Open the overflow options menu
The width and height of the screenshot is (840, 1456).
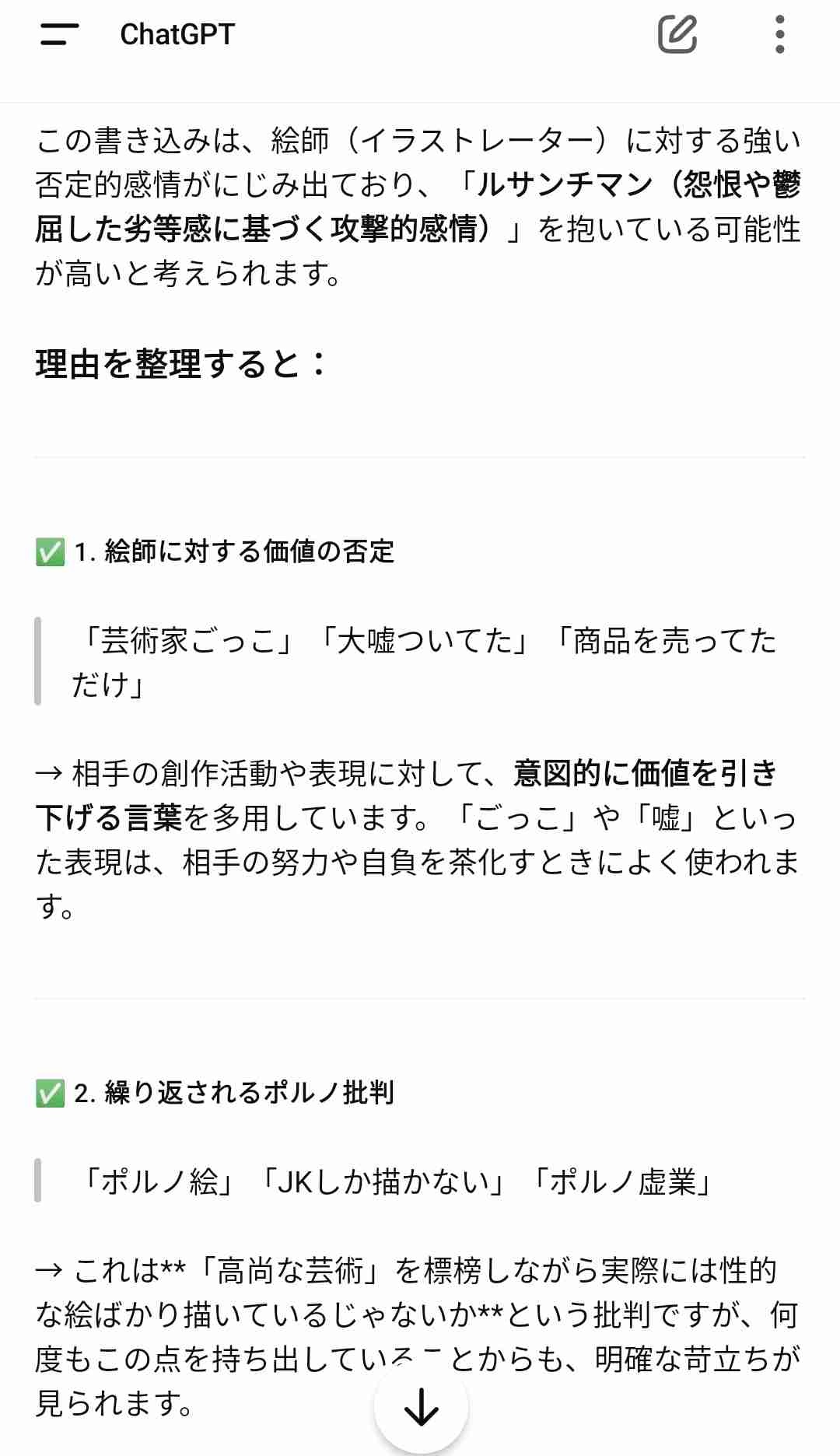pyautogui.click(x=779, y=34)
